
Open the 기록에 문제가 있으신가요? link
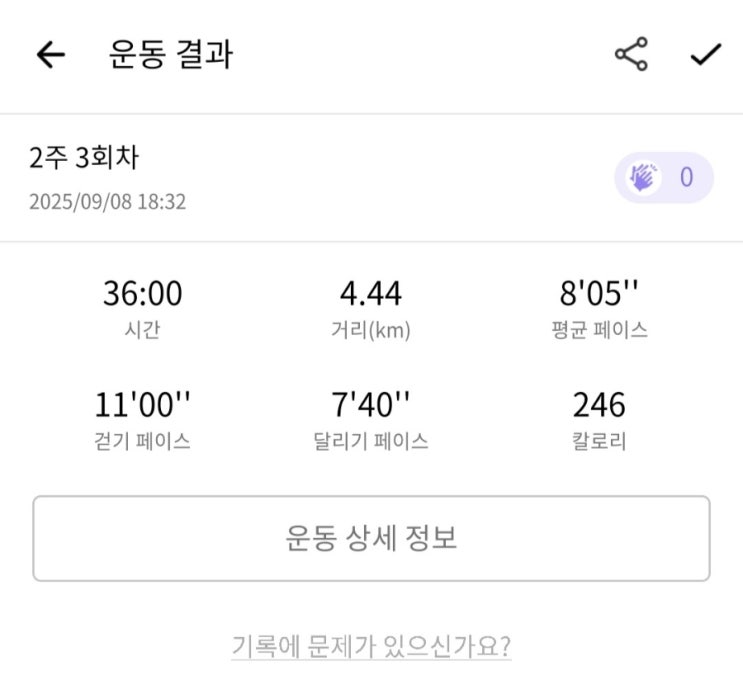pyautogui.click(x=371, y=645)
